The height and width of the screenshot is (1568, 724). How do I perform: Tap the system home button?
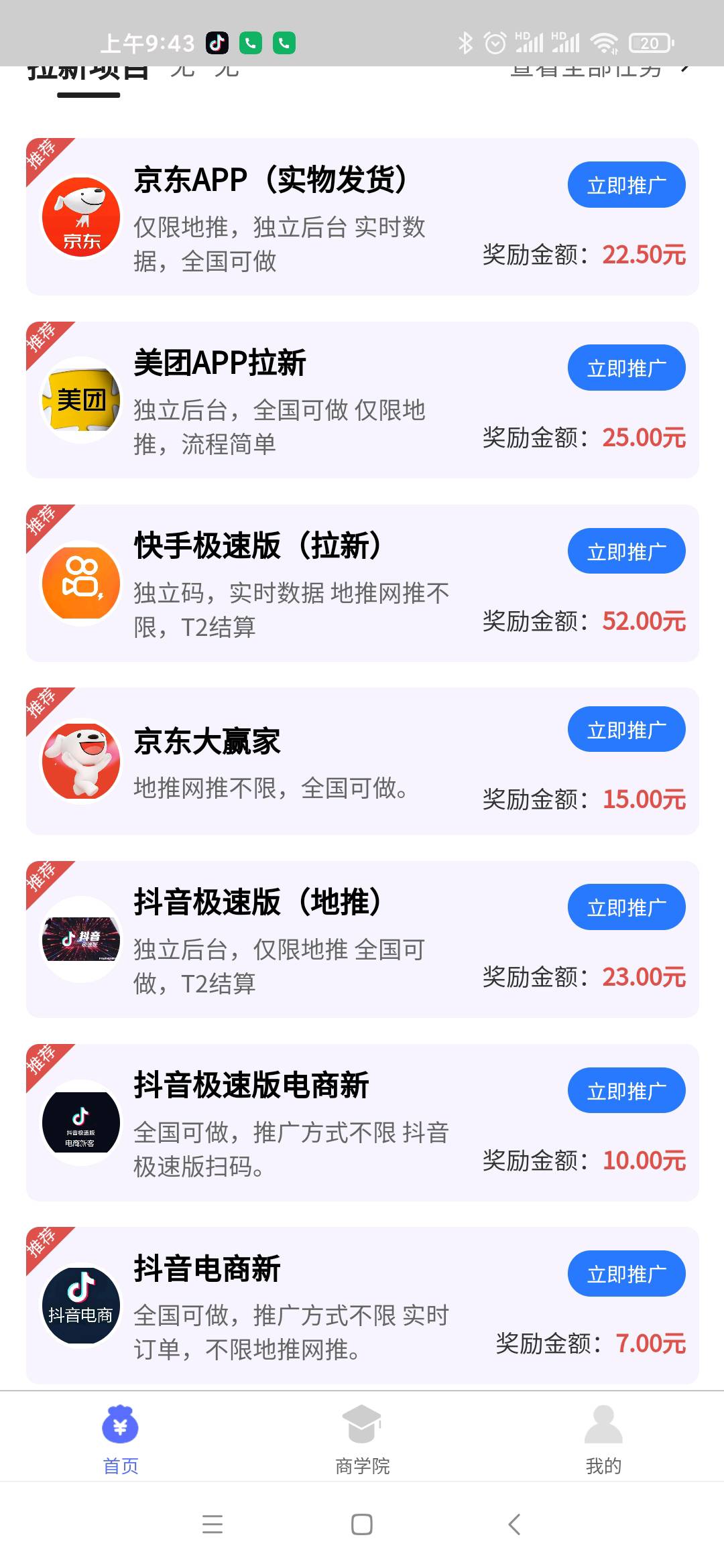tap(362, 1524)
